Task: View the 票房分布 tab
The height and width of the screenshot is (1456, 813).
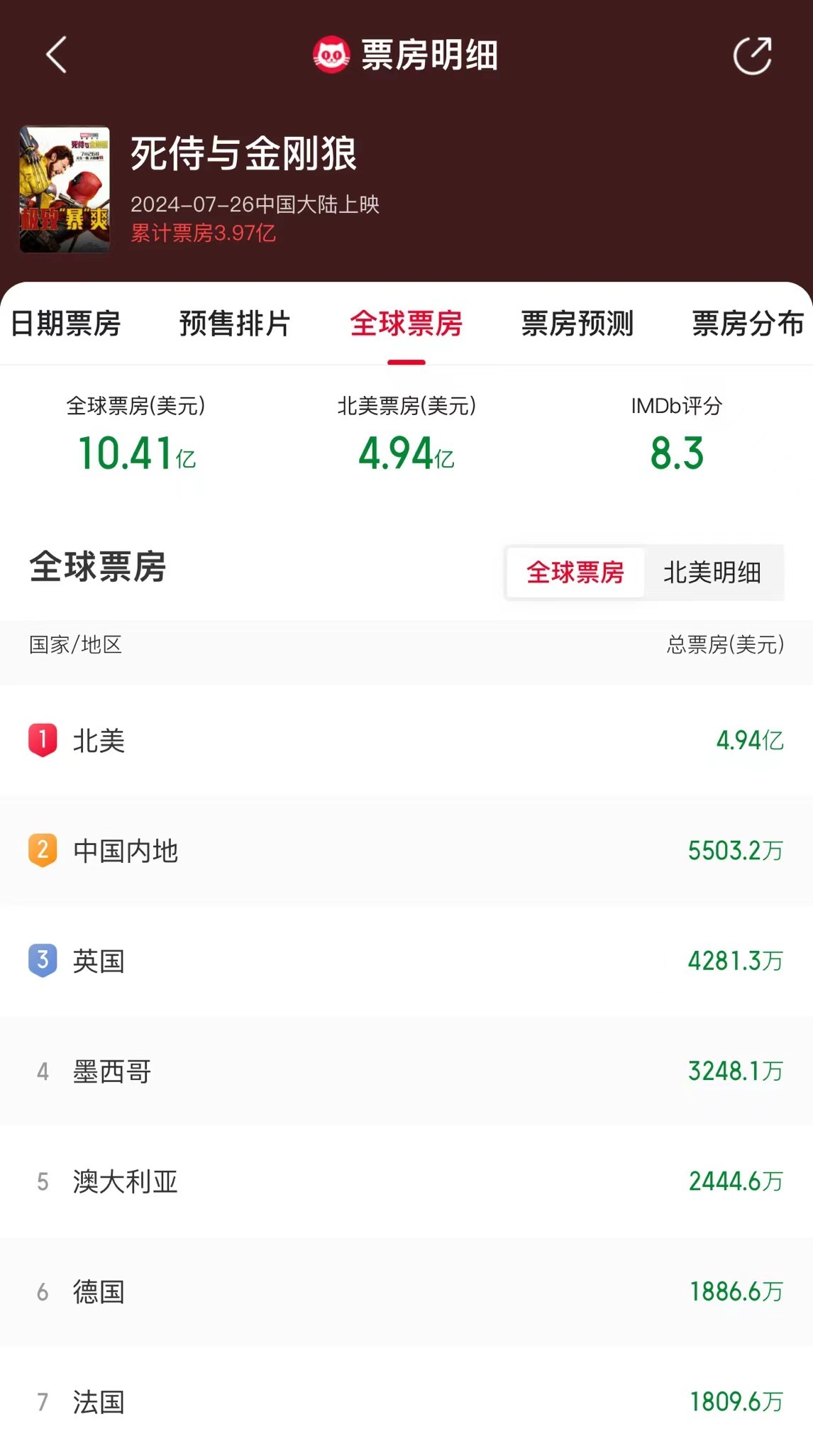Action: [747, 324]
